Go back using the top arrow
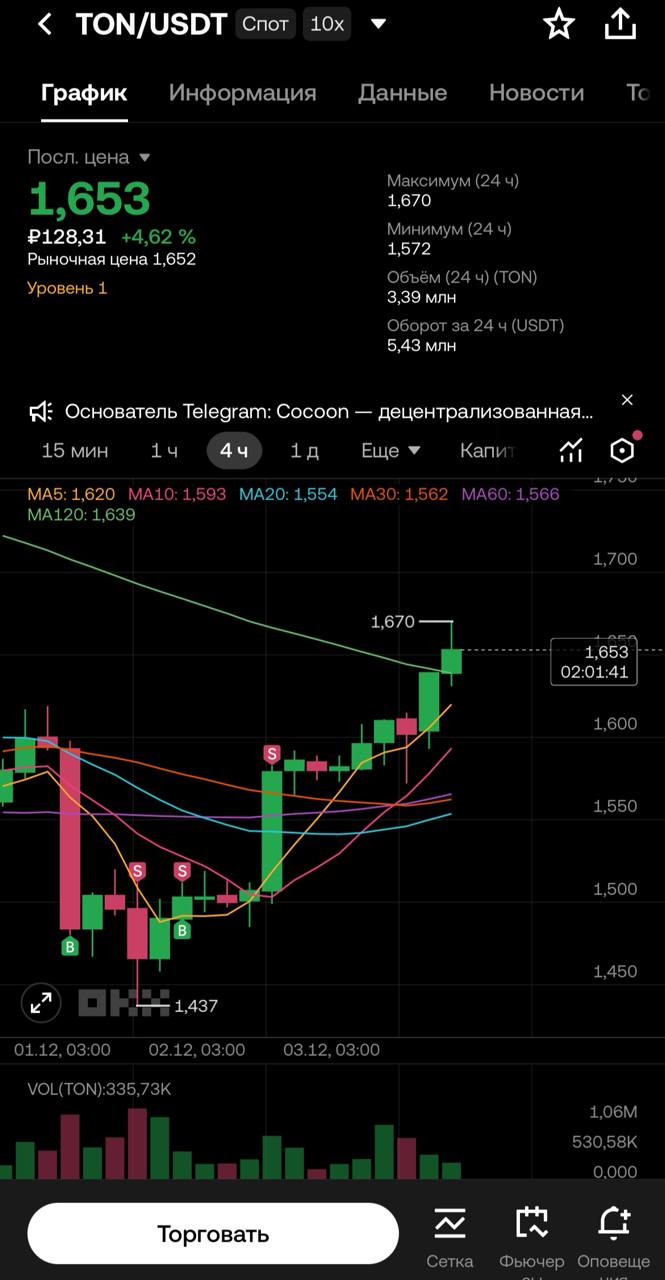The width and height of the screenshot is (665, 1280). pos(44,24)
